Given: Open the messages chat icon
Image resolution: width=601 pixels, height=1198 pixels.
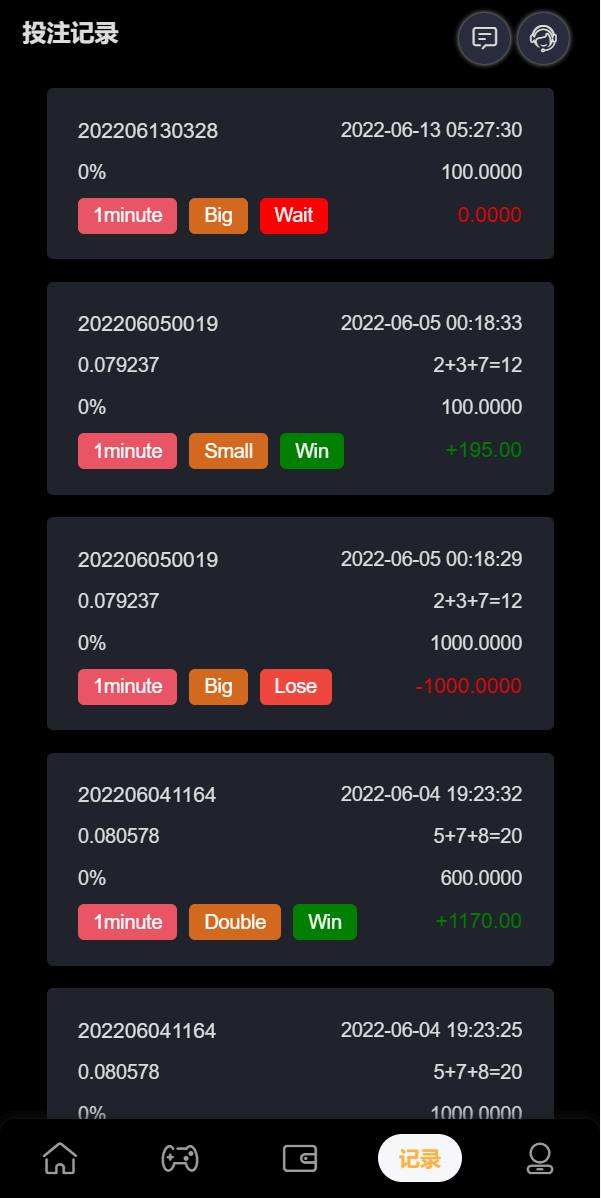Looking at the screenshot, I should (x=485, y=39).
